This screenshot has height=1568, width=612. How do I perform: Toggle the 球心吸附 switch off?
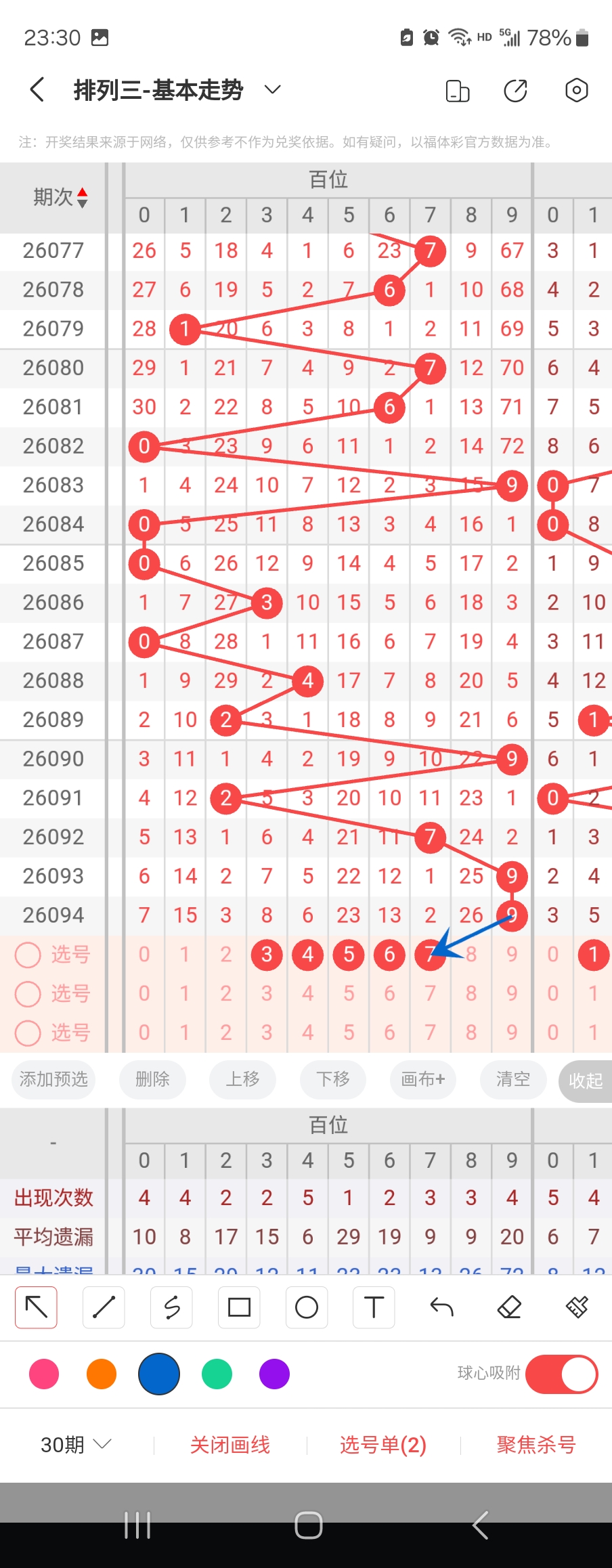pos(561,1374)
